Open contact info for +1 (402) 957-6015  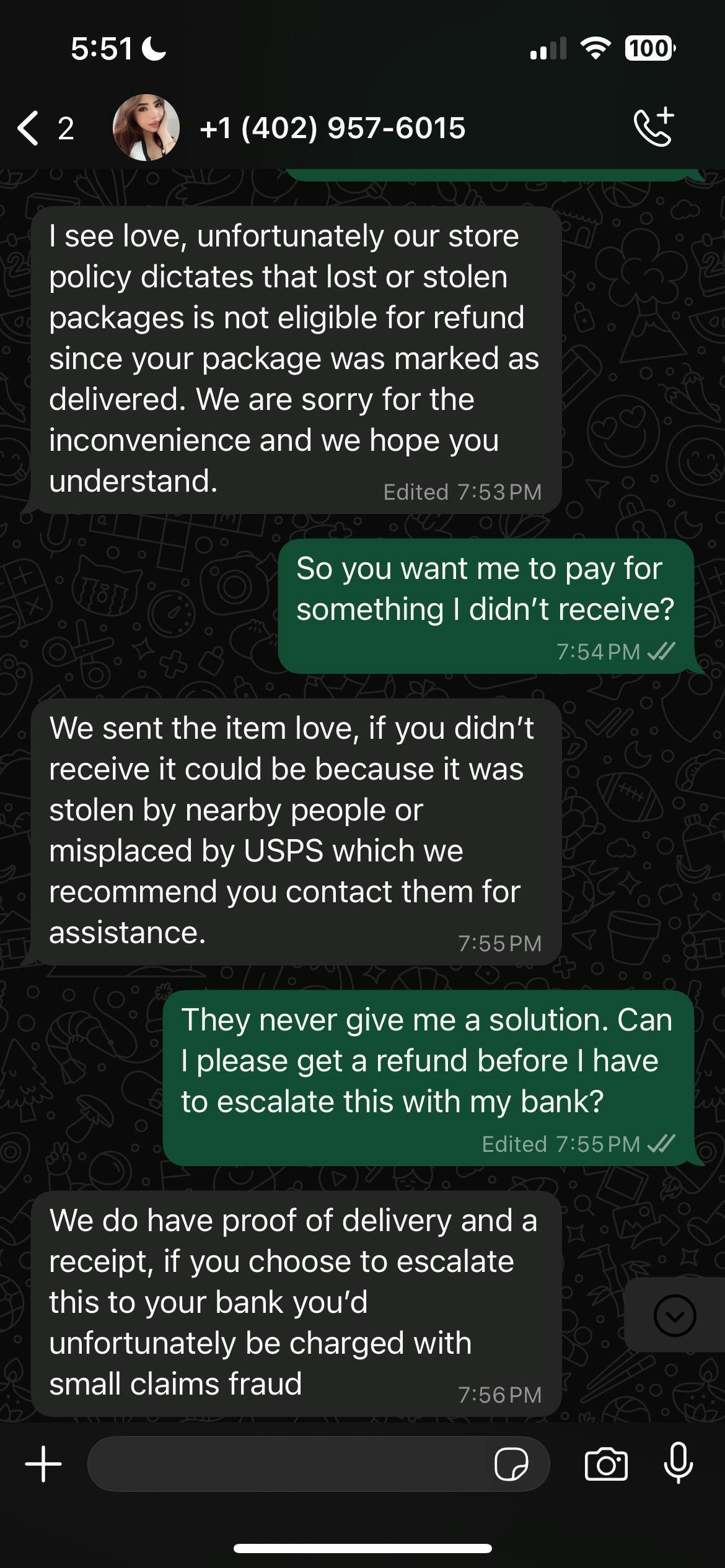[332, 128]
